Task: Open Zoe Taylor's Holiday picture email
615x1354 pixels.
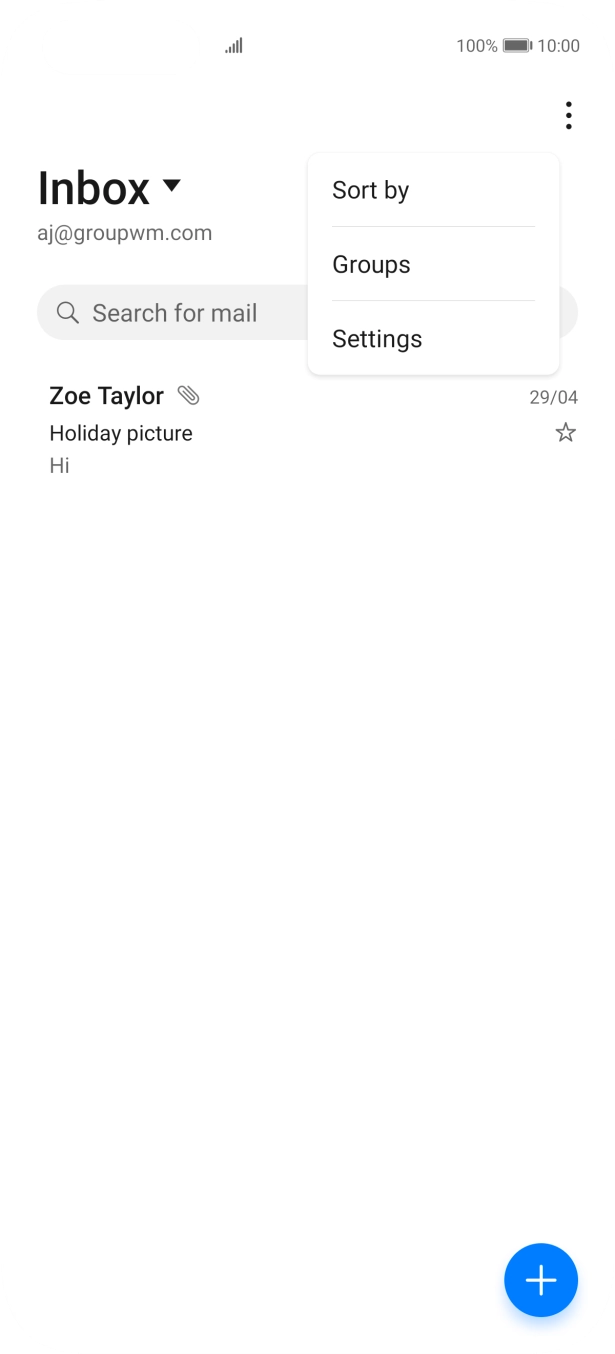Action: coord(280,432)
